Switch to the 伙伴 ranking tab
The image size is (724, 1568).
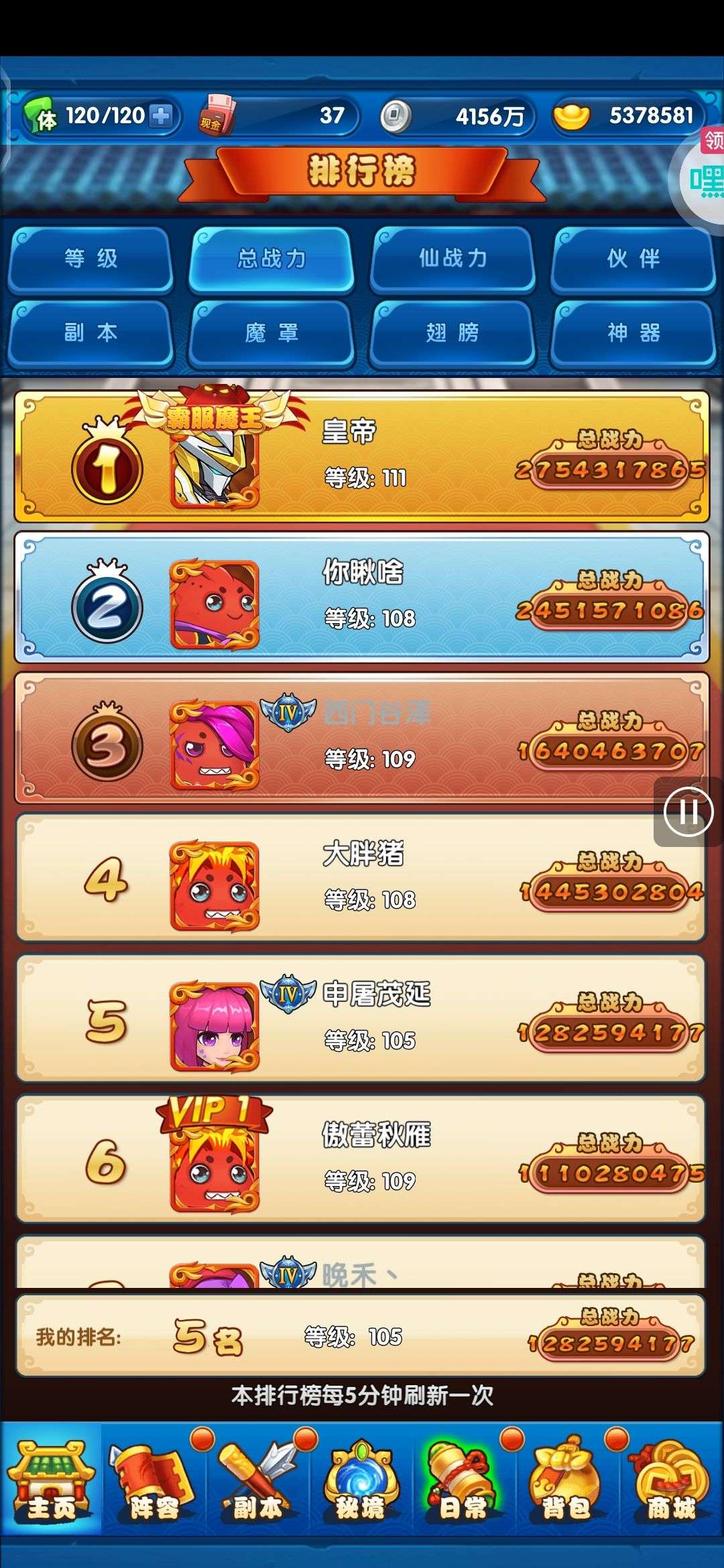click(633, 259)
